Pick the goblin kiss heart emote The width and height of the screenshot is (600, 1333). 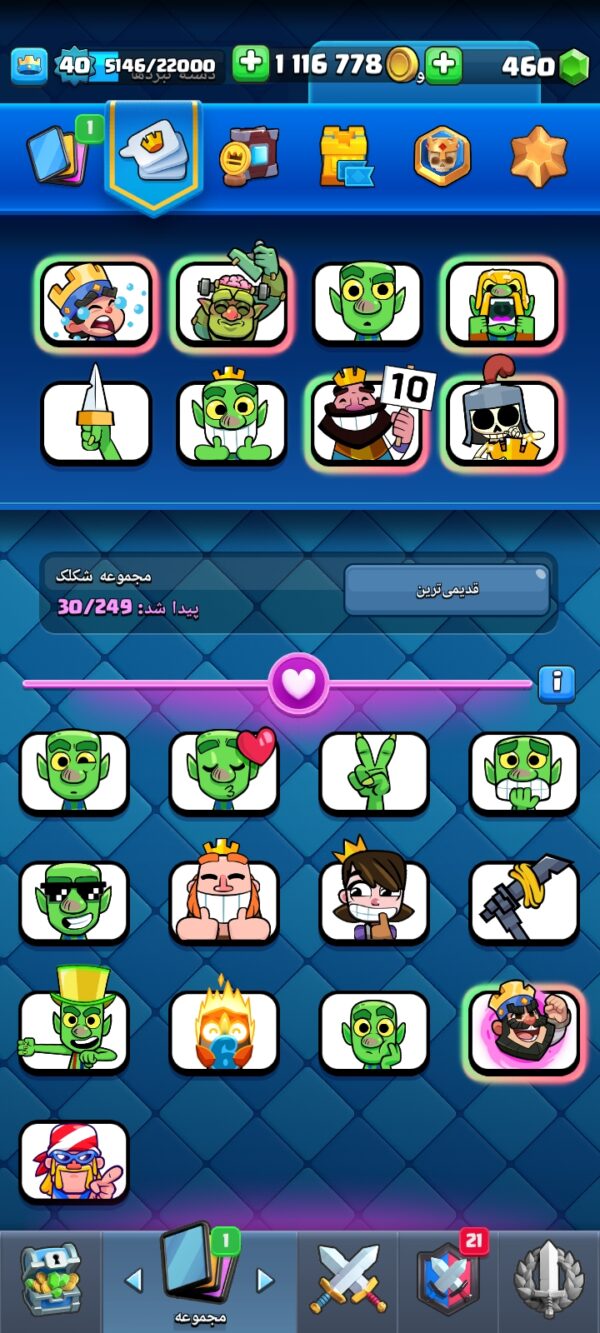(224, 772)
